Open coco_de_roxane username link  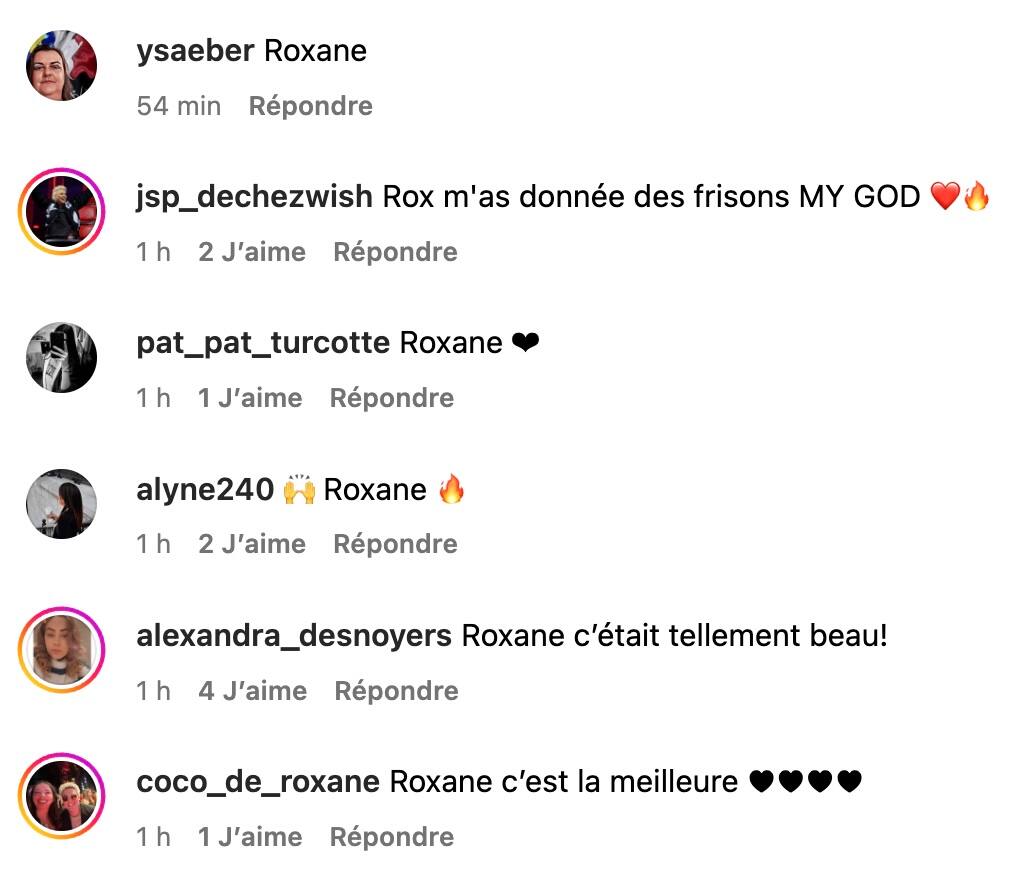pos(257,782)
